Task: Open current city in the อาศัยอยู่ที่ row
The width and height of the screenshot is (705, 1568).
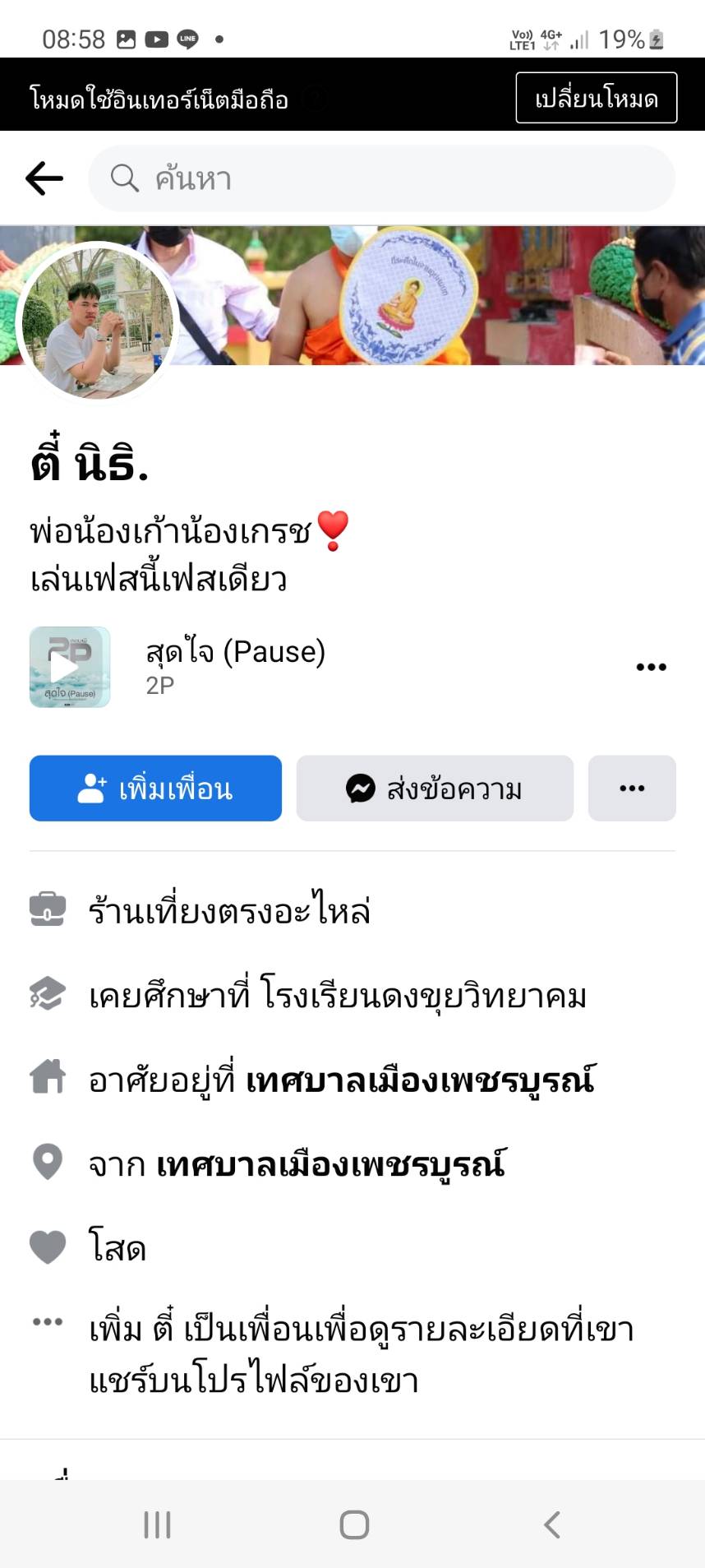Action: coord(420,1080)
